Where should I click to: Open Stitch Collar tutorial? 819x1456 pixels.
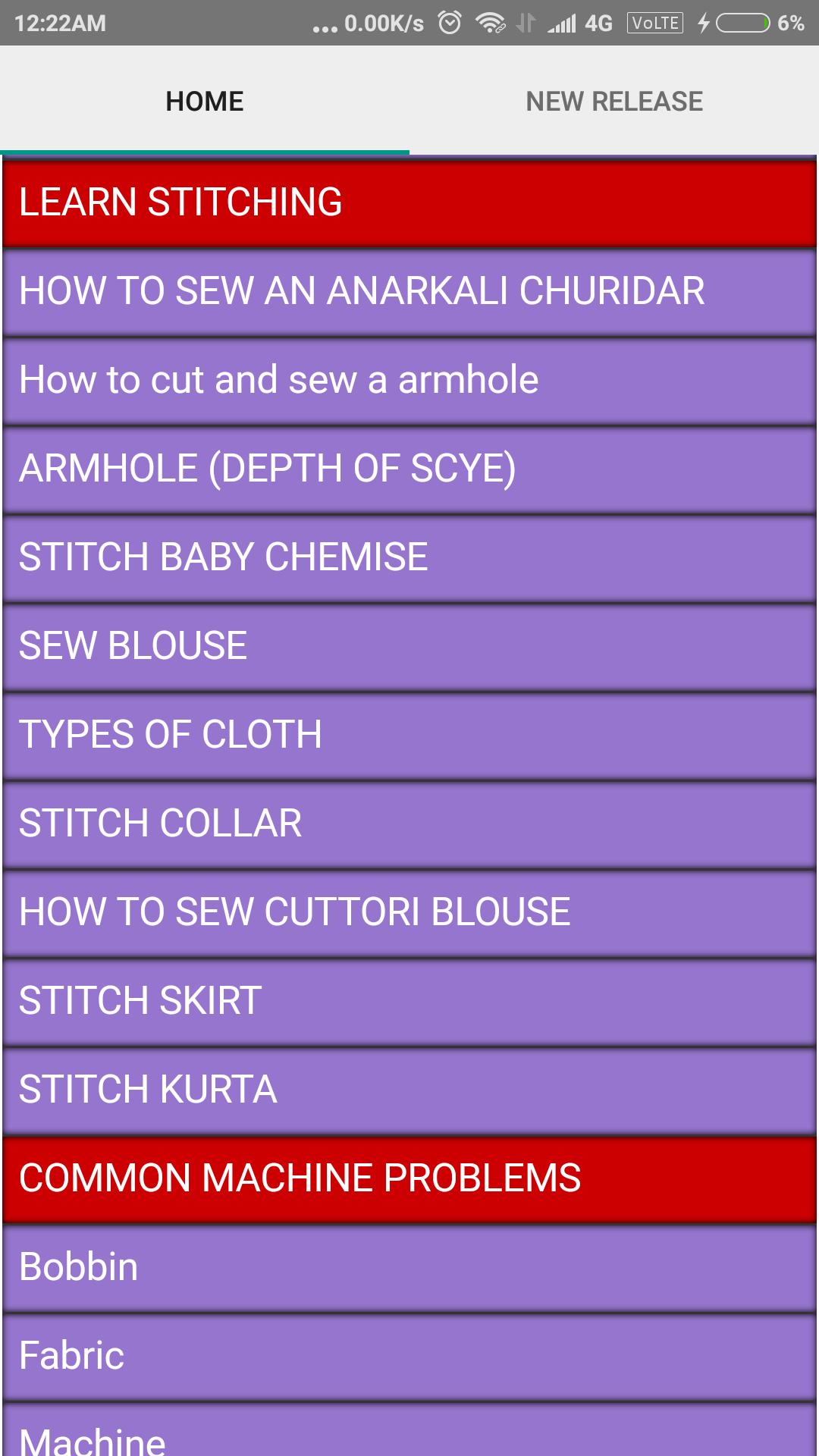409,824
